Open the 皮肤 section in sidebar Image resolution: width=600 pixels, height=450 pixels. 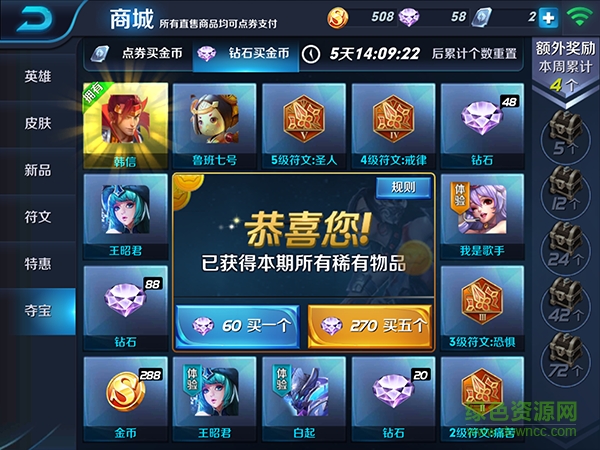[38, 124]
